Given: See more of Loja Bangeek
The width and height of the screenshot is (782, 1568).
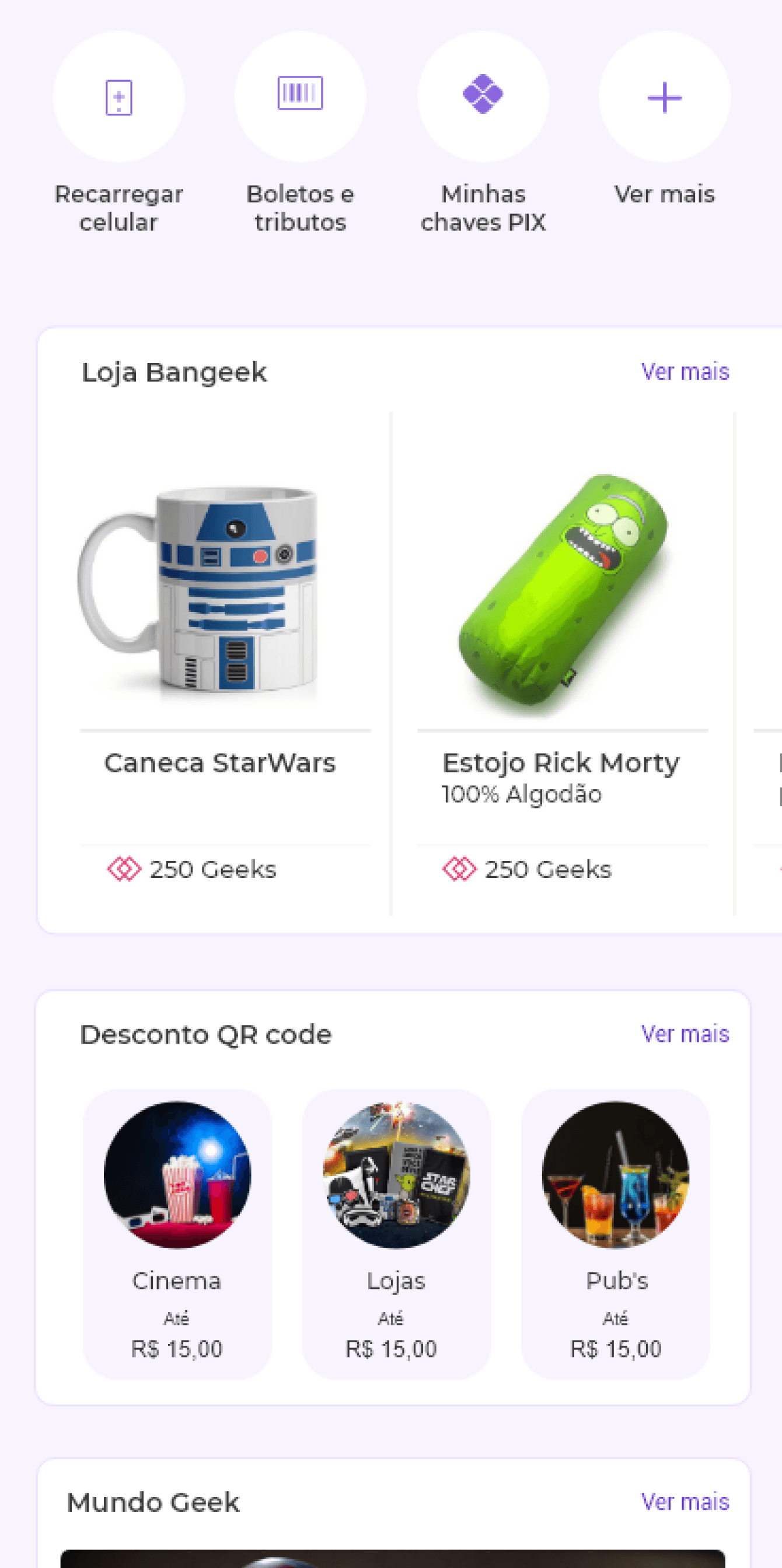Looking at the screenshot, I should pos(685,372).
